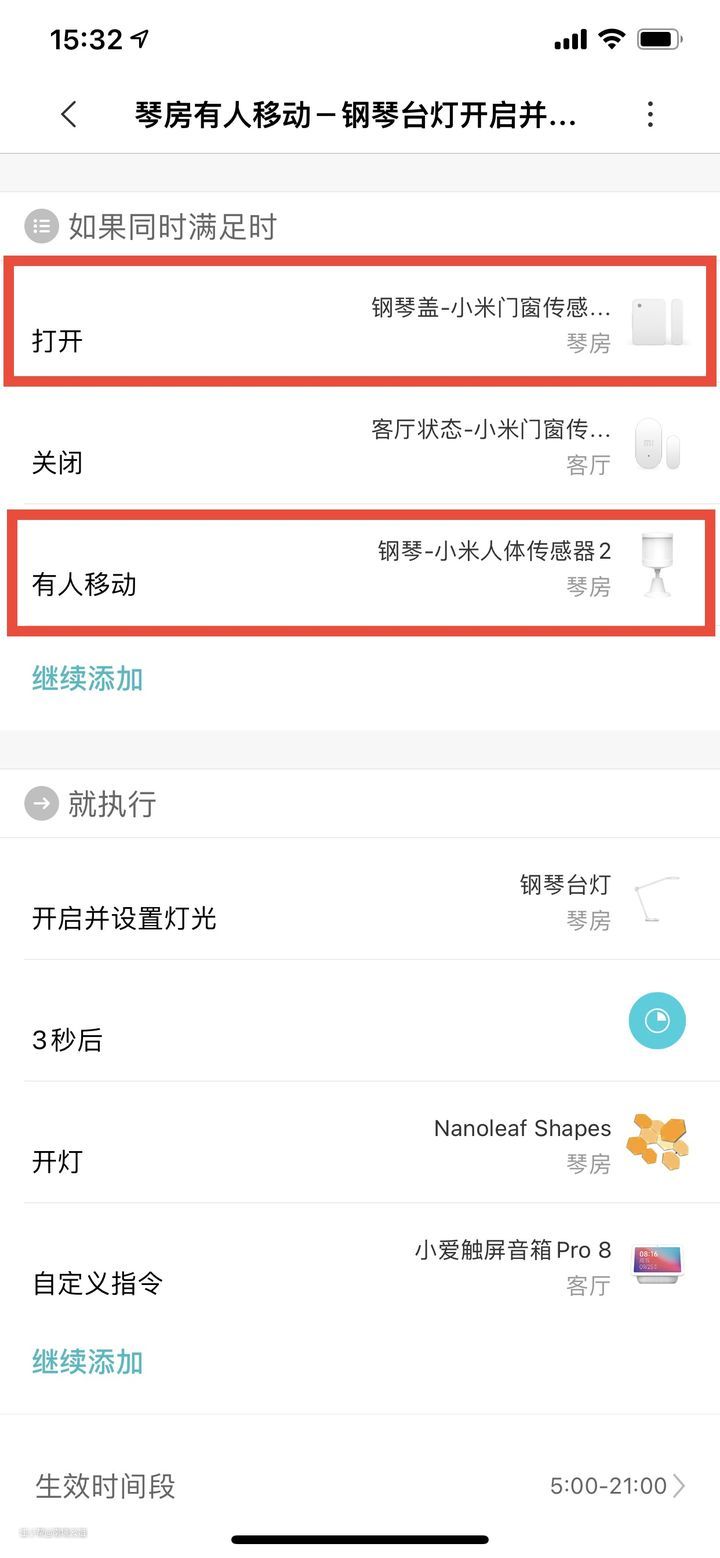Tap 继续添加 under the conditions list

tap(88, 679)
